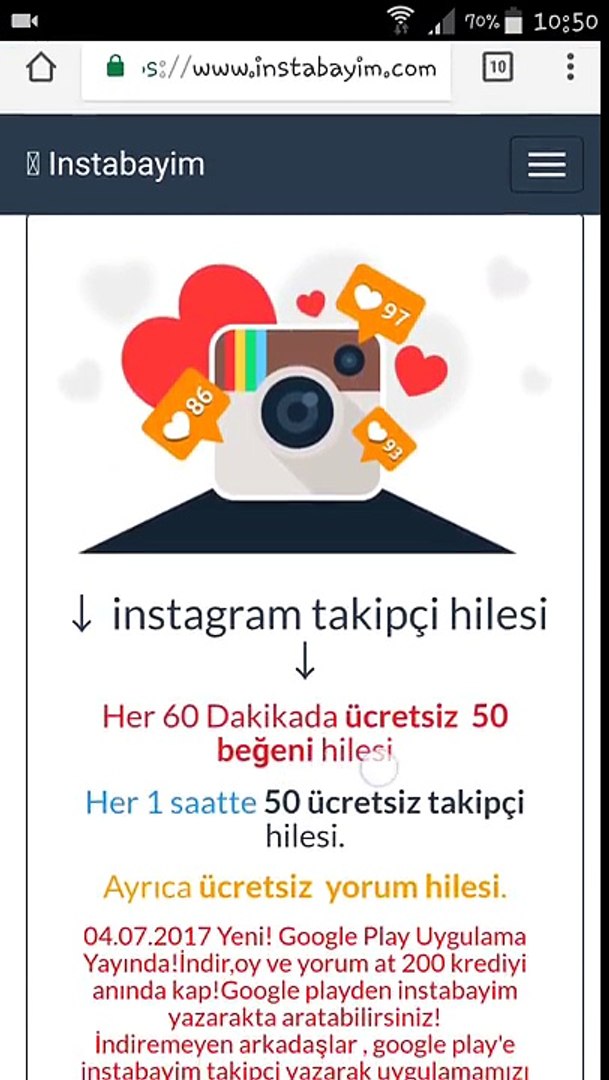Expand the Instabayim hamburger menu
This screenshot has height=1080, width=609.
(x=546, y=164)
